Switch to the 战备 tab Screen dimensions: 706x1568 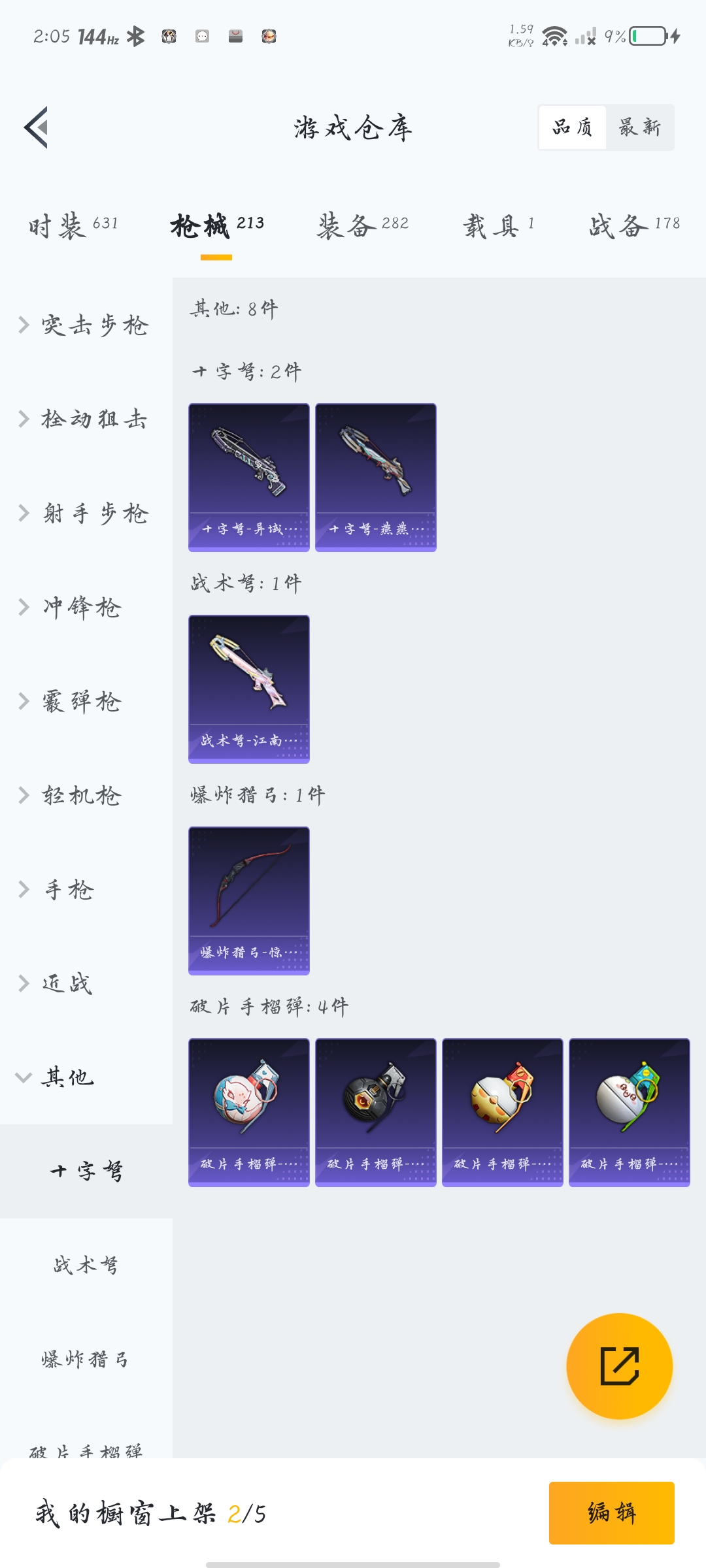click(634, 226)
